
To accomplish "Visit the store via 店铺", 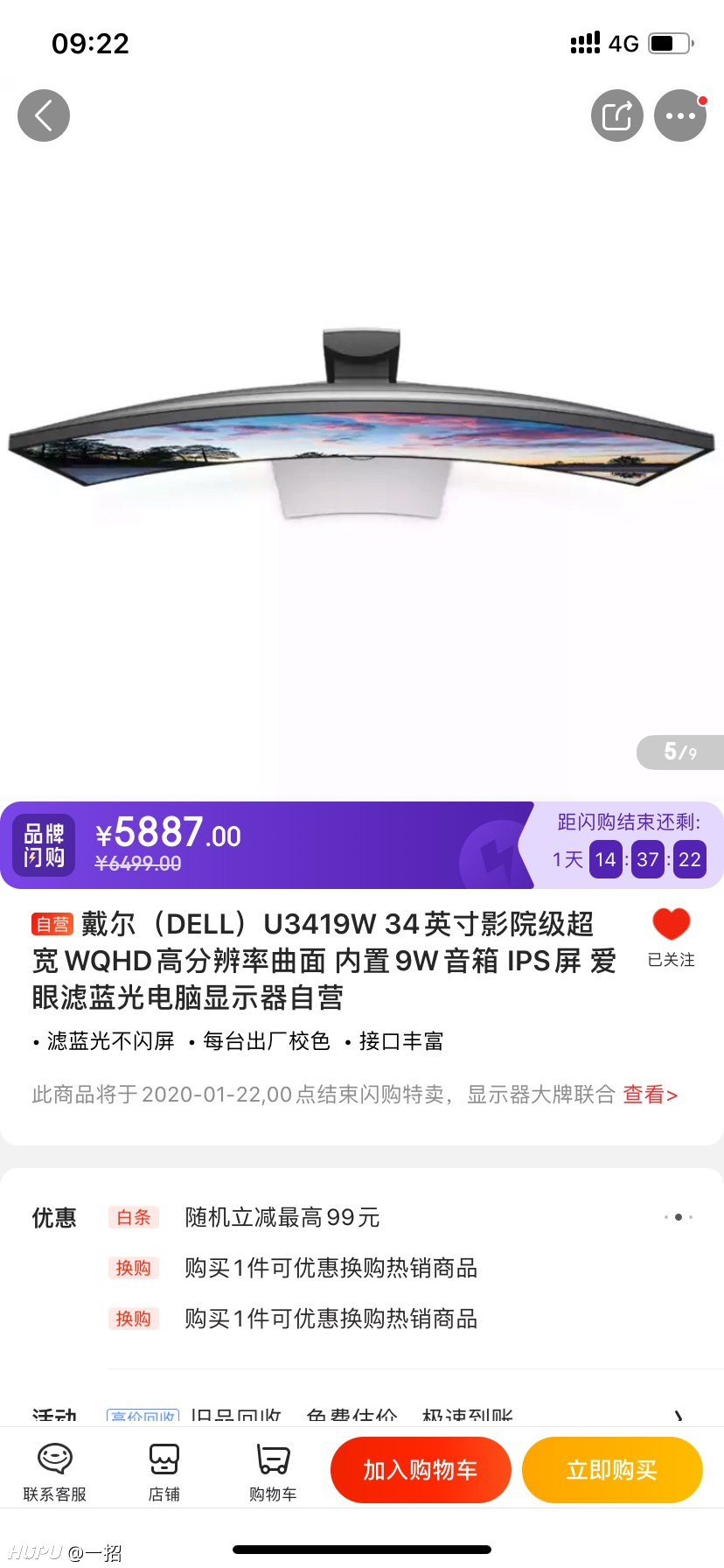I will (164, 1472).
